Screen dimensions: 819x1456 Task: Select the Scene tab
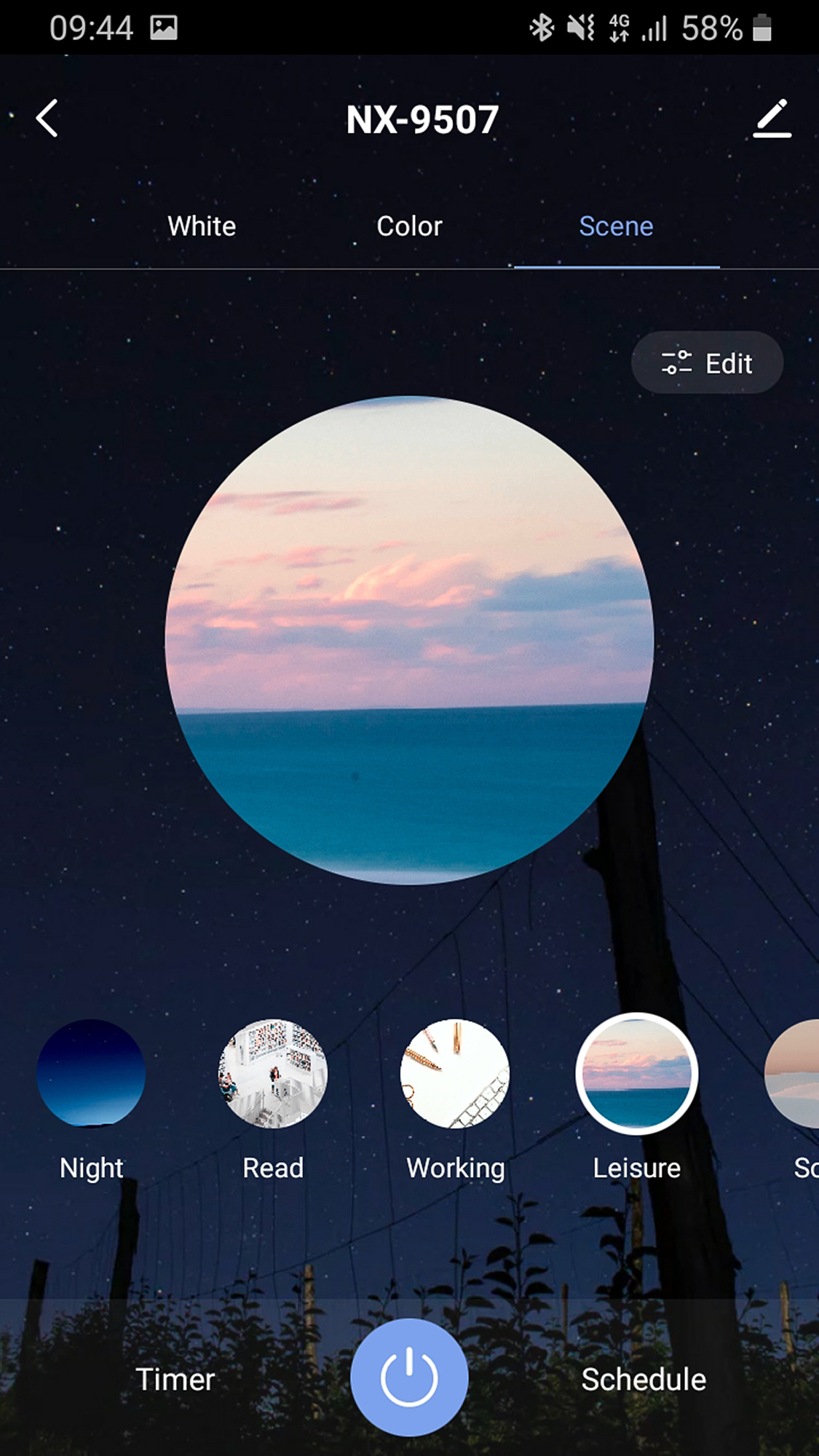616,226
